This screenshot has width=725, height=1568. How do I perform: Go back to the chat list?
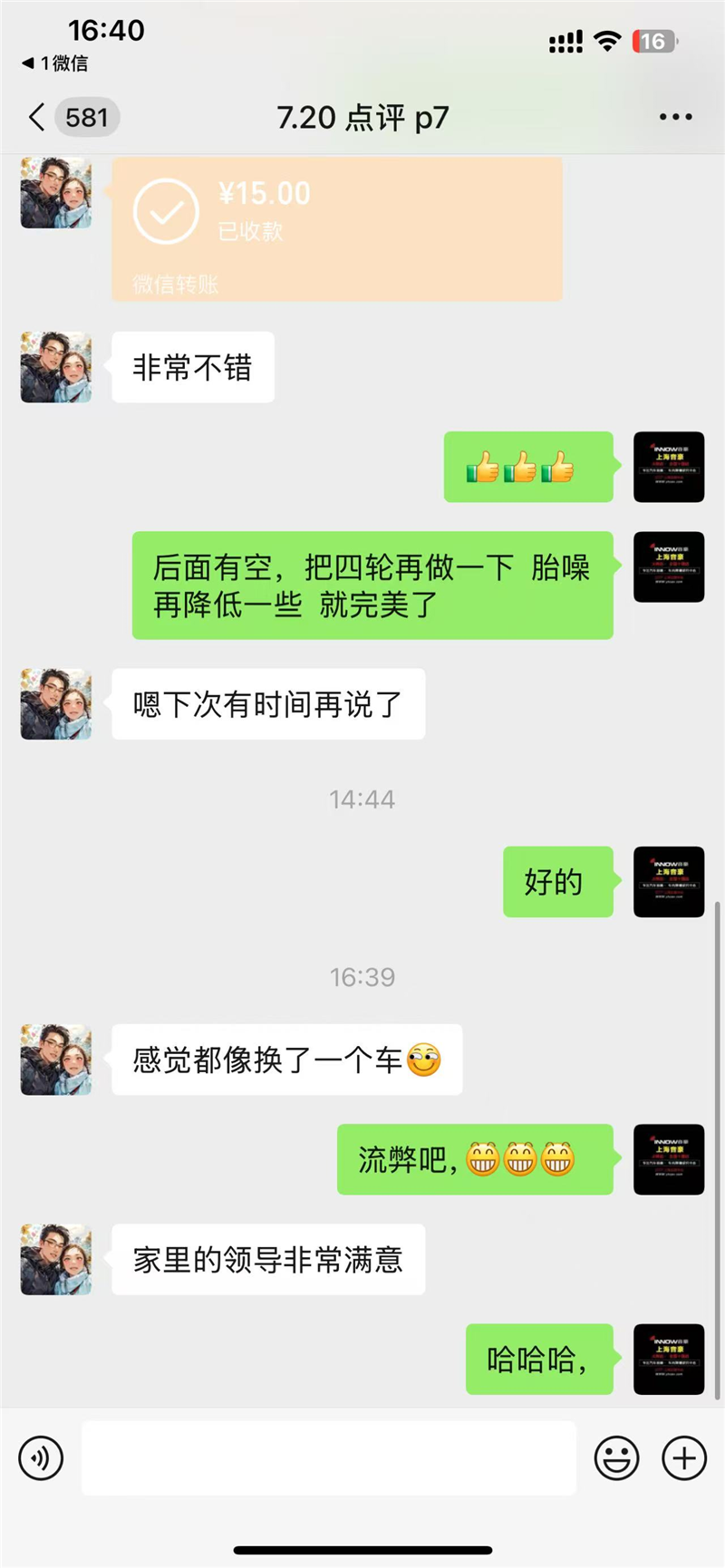coord(38,118)
